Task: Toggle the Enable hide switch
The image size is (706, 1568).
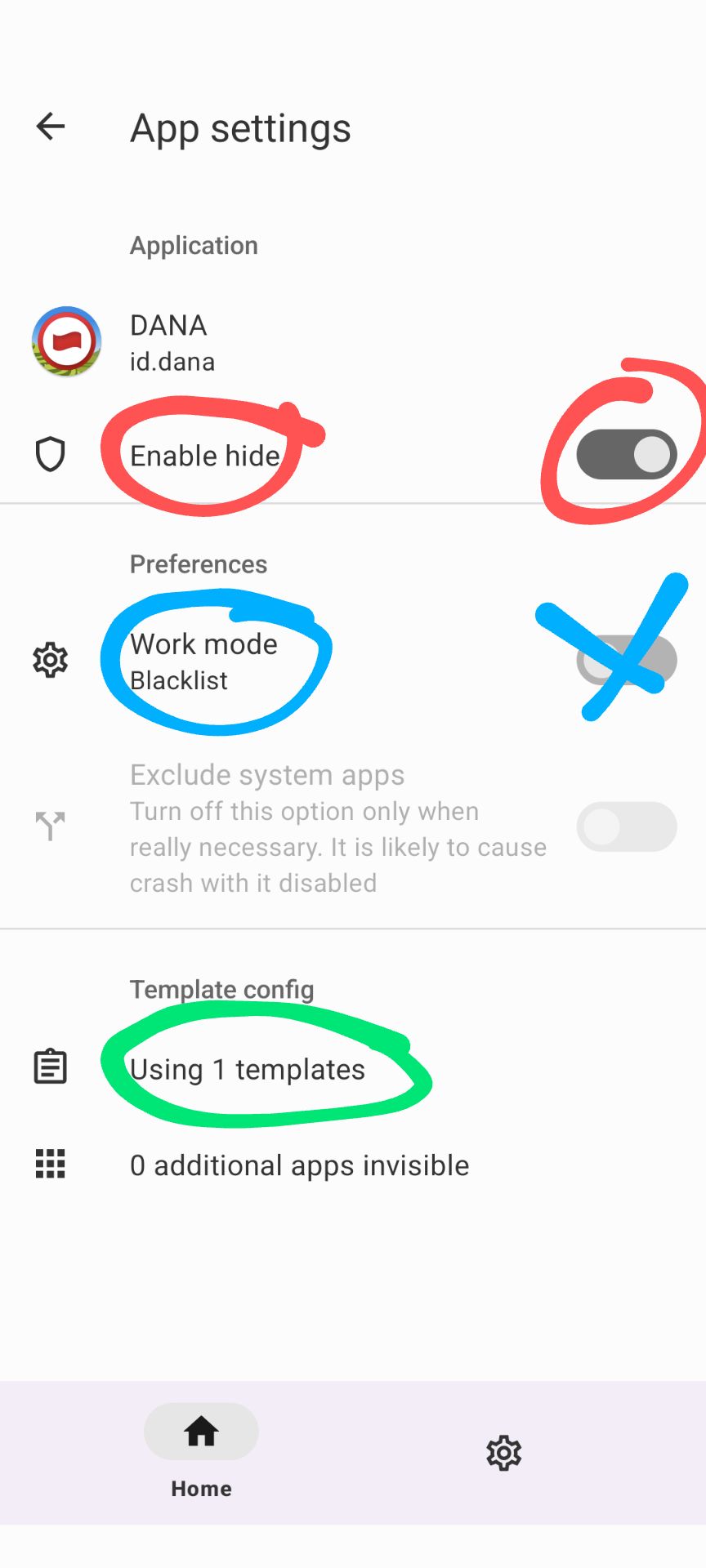Action: coord(626,455)
